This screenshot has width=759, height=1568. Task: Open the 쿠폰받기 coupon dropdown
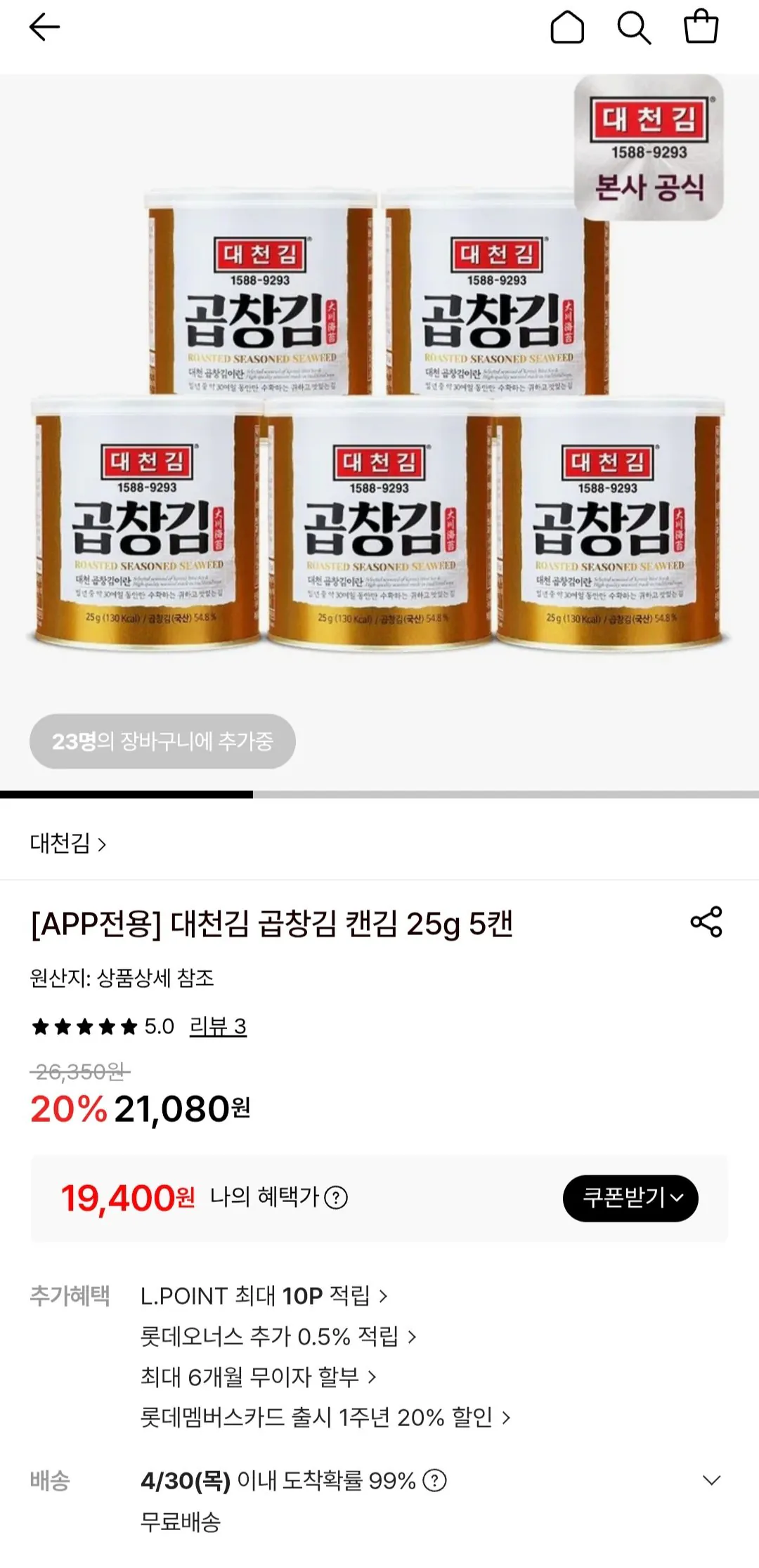click(x=631, y=1196)
